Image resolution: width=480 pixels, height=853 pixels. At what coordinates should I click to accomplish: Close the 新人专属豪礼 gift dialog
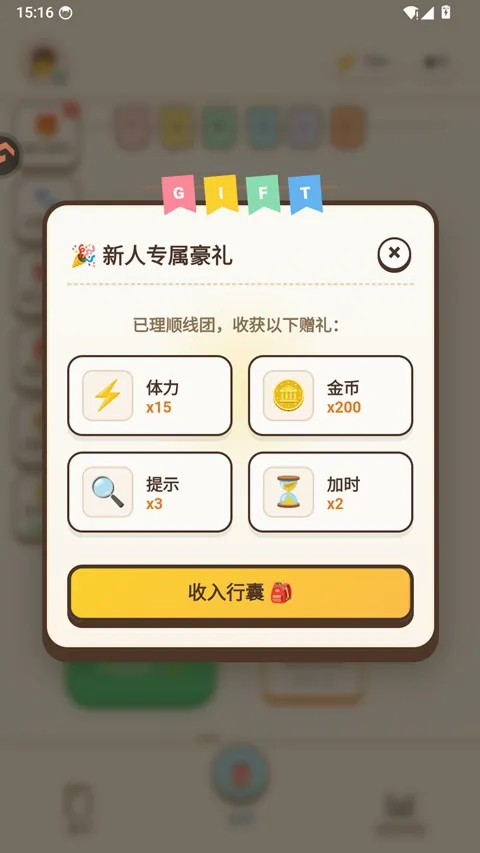tap(394, 254)
